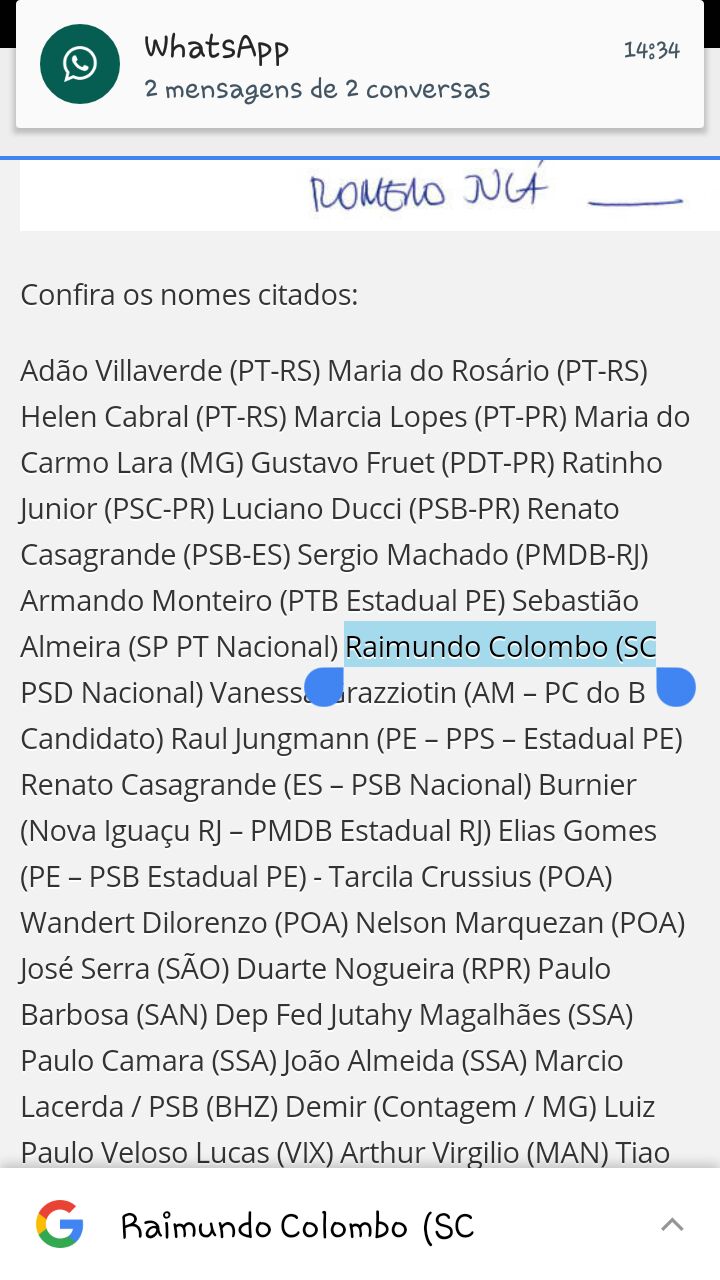The width and height of the screenshot is (720, 1280).
Task: Expand the Google search panel chevron
Action: 672,1225
